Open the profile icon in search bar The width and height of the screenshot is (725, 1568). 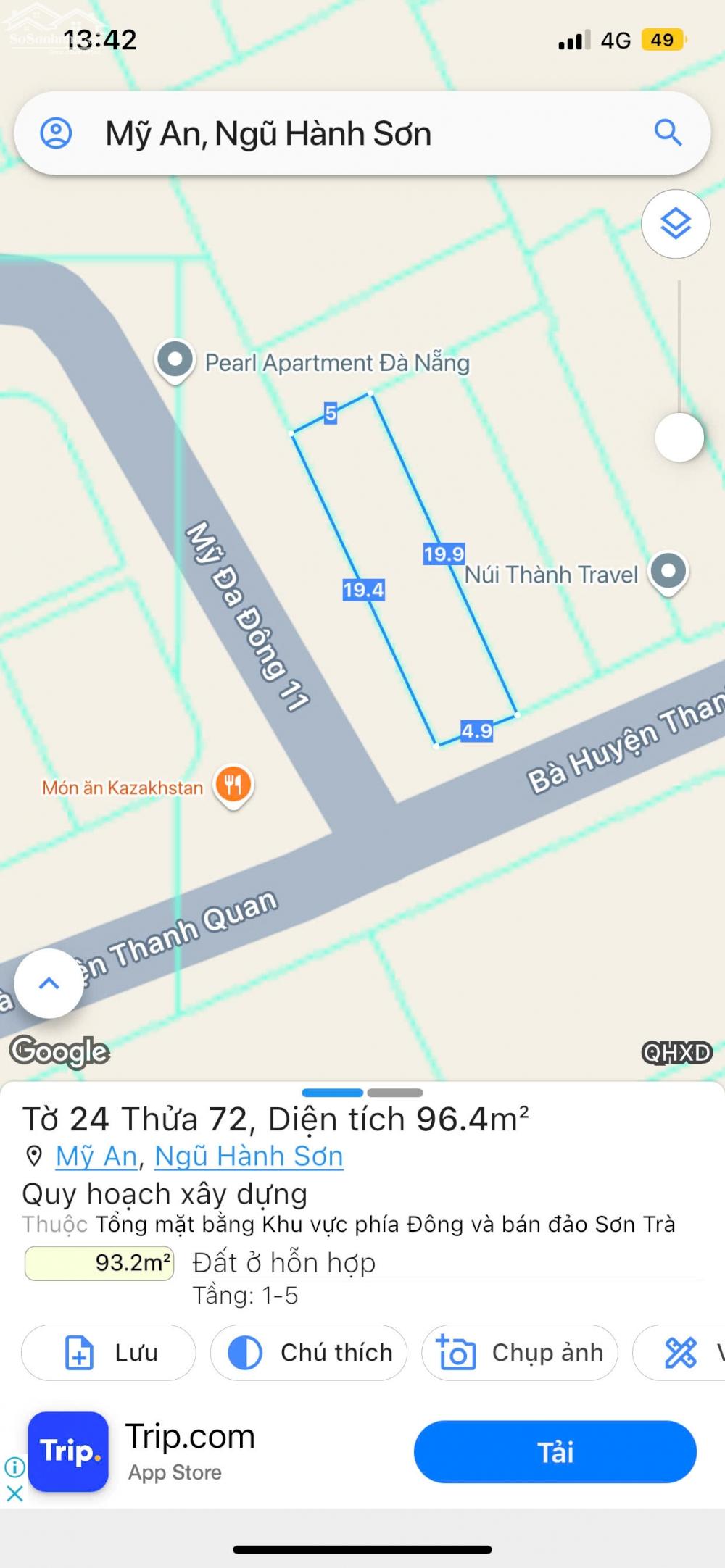[56, 133]
